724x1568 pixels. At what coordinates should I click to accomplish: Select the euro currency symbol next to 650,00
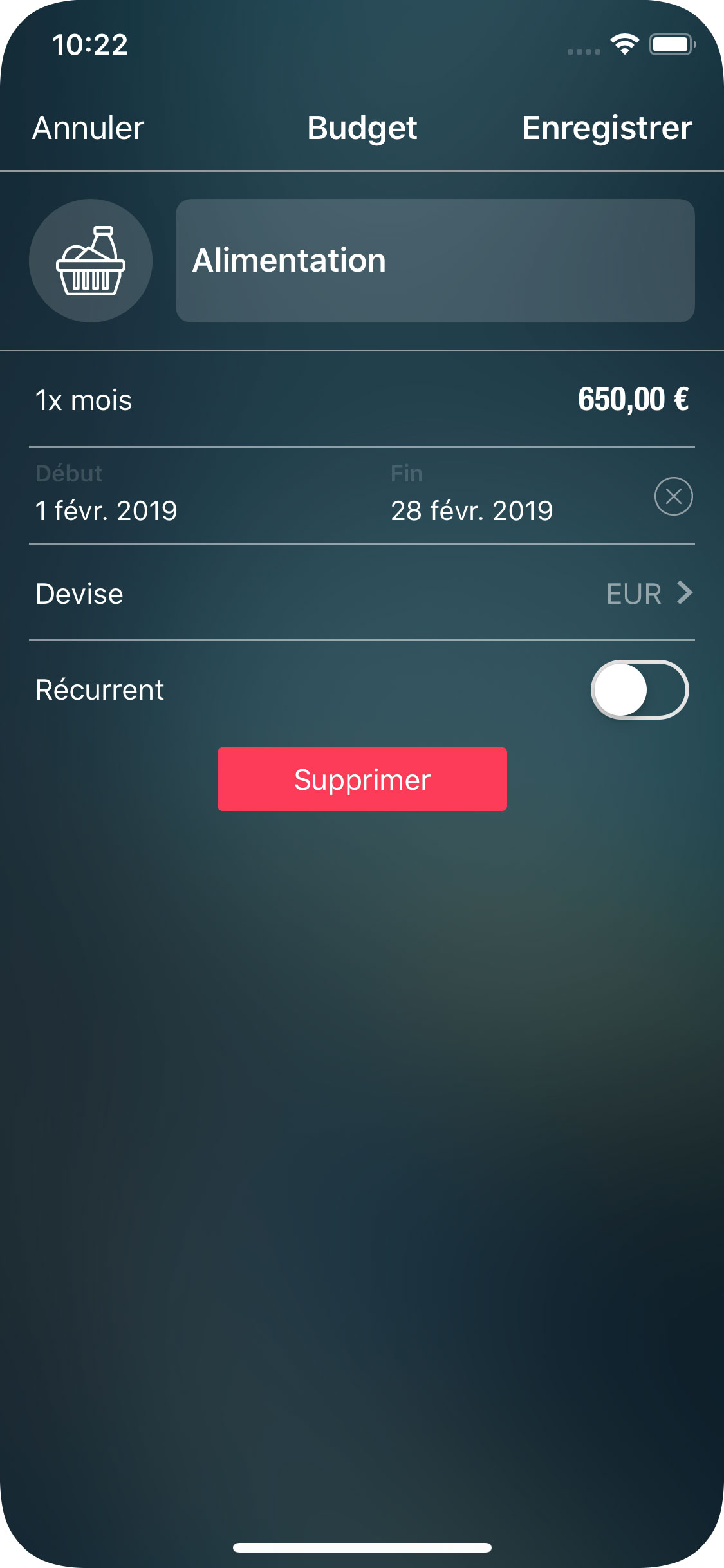pyautogui.click(x=680, y=399)
